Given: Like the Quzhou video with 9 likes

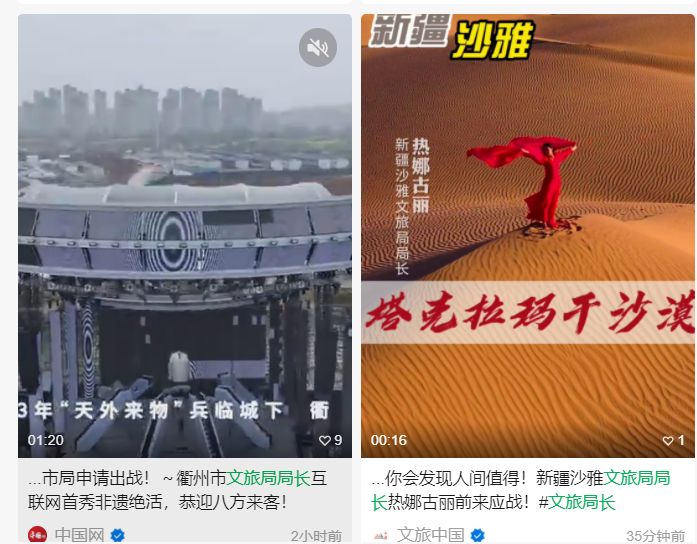Looking at the screenshot, I should tap(325, 440).
